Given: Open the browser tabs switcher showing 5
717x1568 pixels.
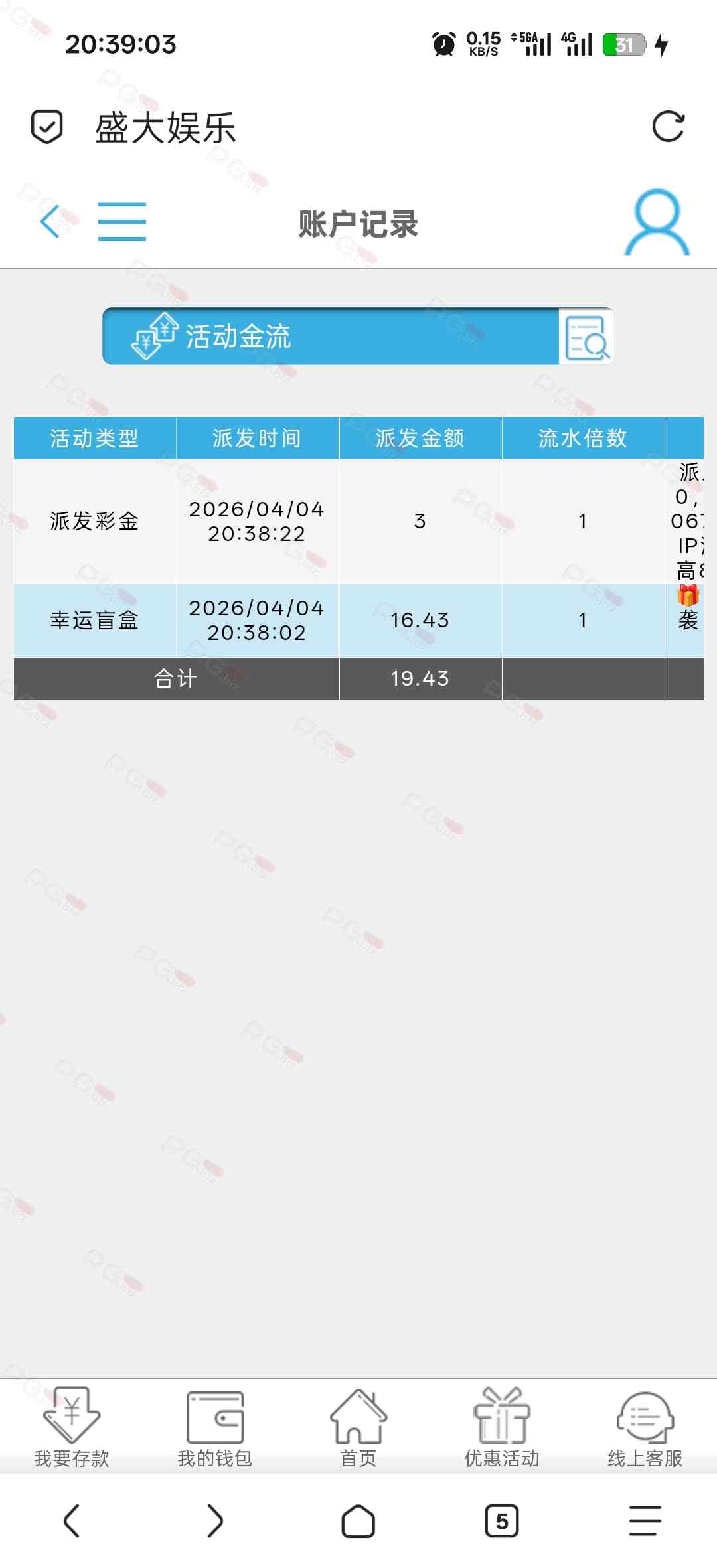Looking at the screenshot, I should (x=502, y=1520).
